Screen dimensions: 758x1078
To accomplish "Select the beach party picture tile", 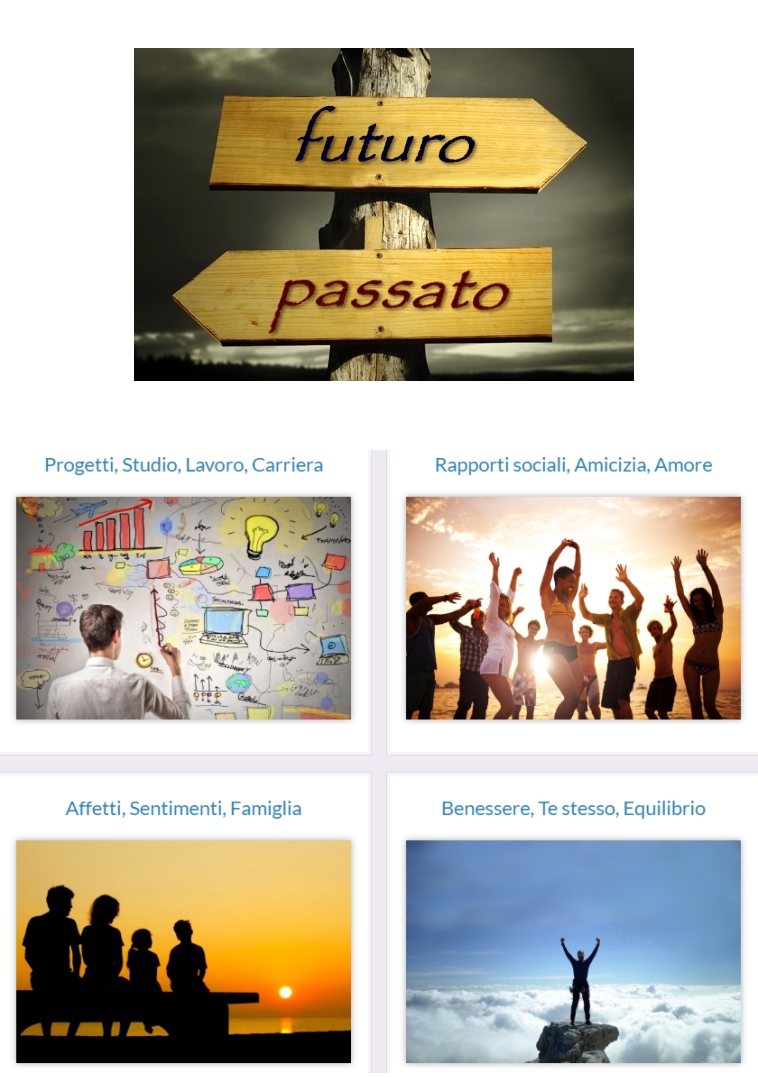I will 573,608.
